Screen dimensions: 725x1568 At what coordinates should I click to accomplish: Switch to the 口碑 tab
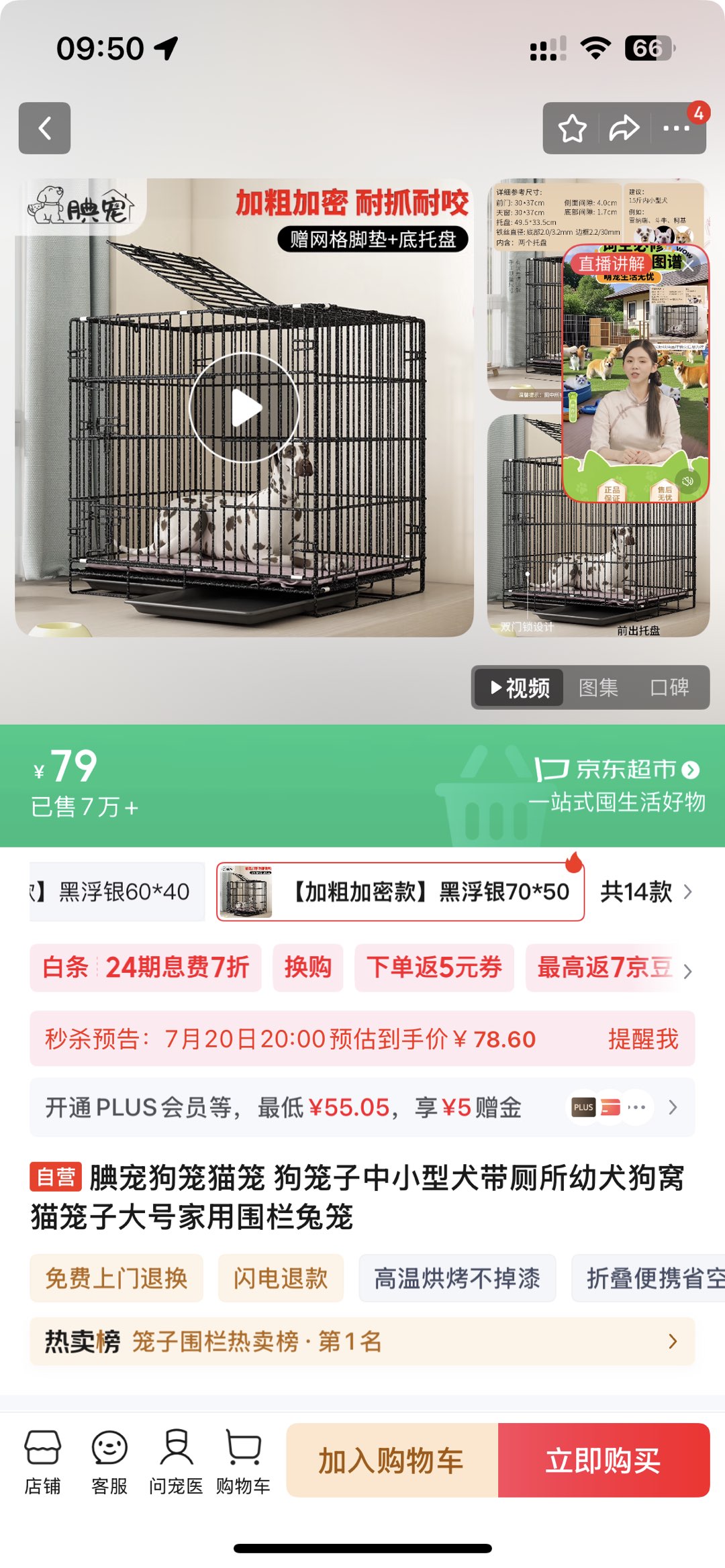point(669,687)
